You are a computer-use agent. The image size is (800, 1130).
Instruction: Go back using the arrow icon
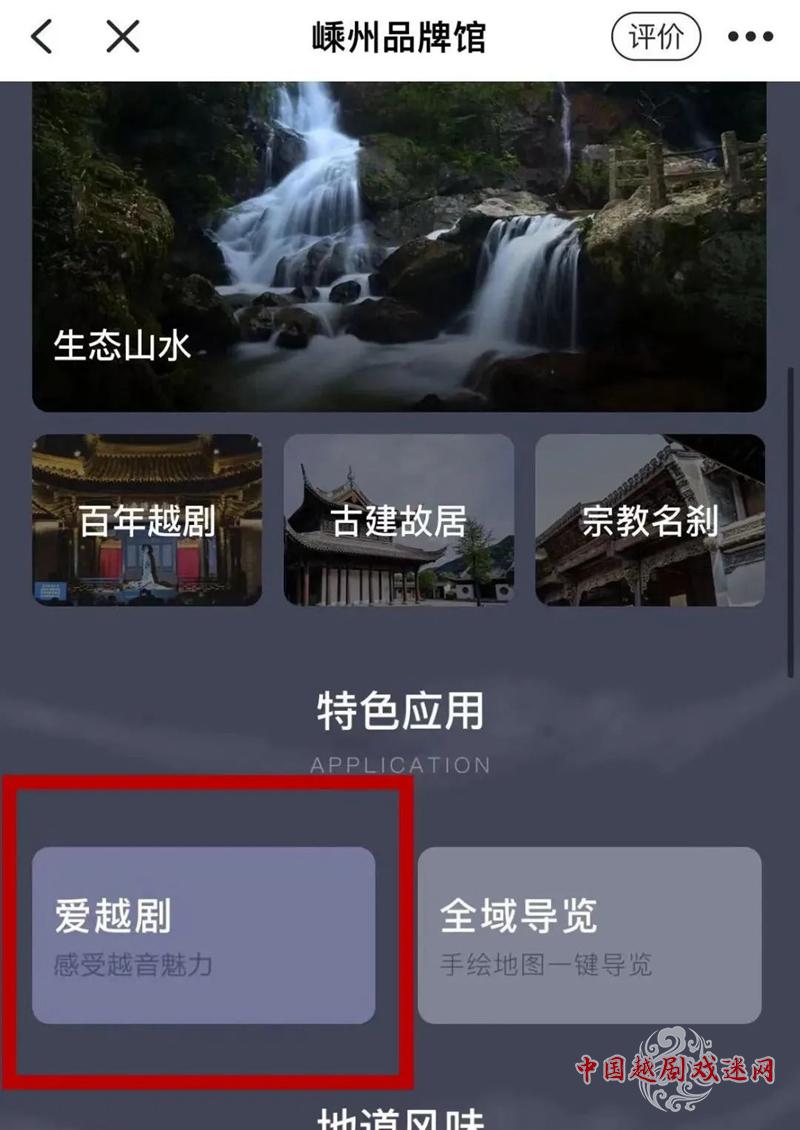(x=41, y=38)
